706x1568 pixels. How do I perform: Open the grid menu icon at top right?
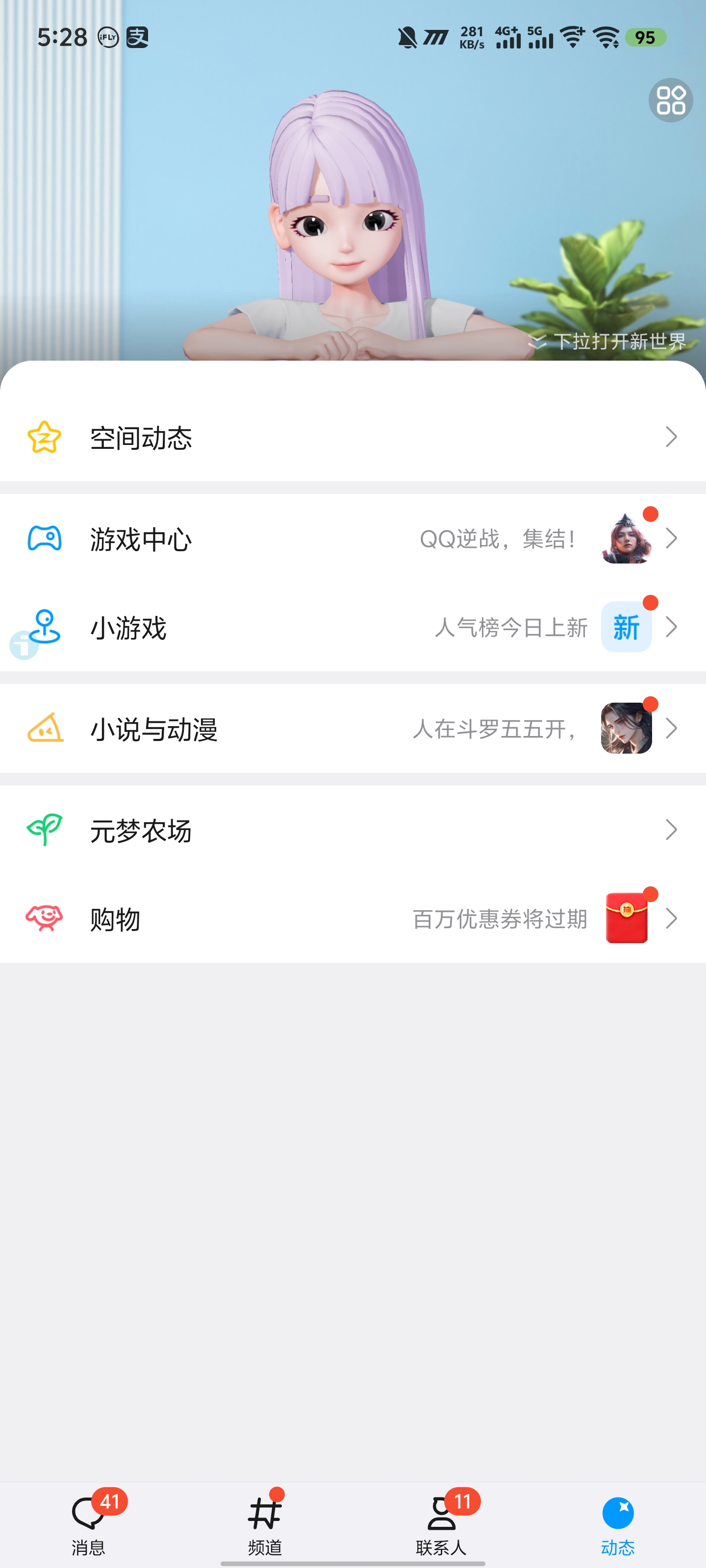pos(670,100)
